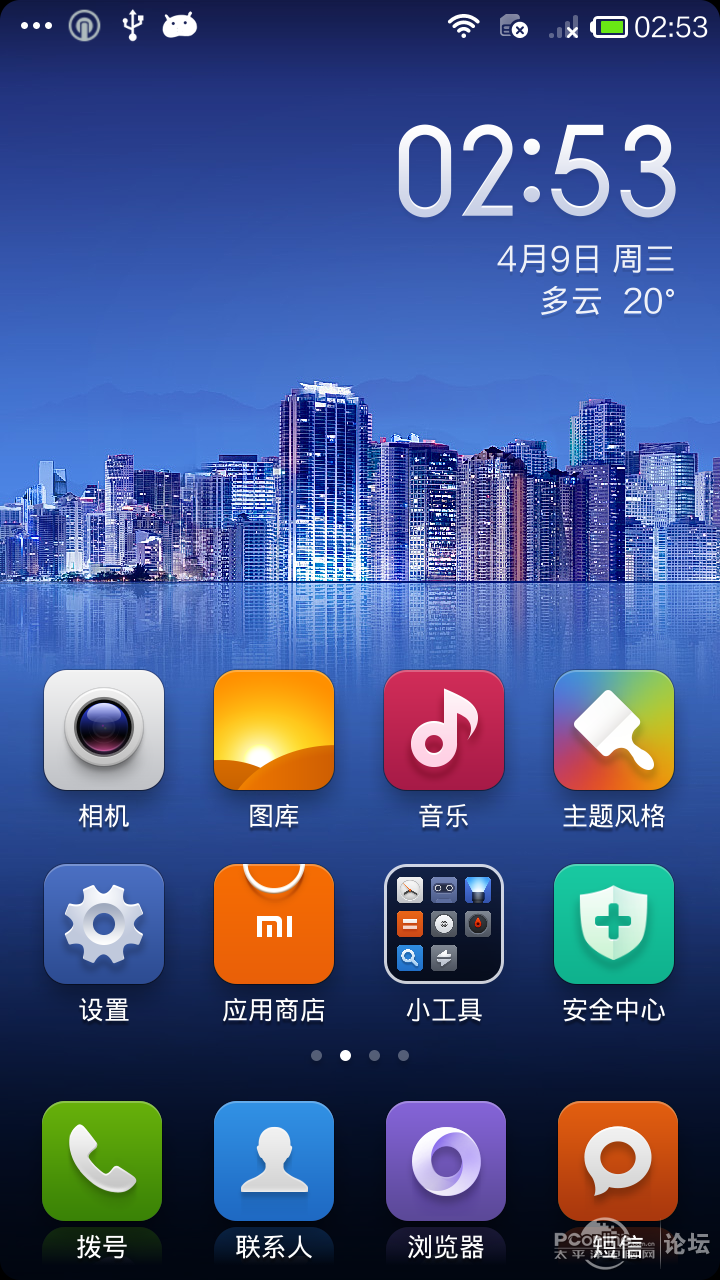The height and width of the screenshot is (1280, 720).
Task: Expand the 小工具 folder
Action: [x=444, y=924]
